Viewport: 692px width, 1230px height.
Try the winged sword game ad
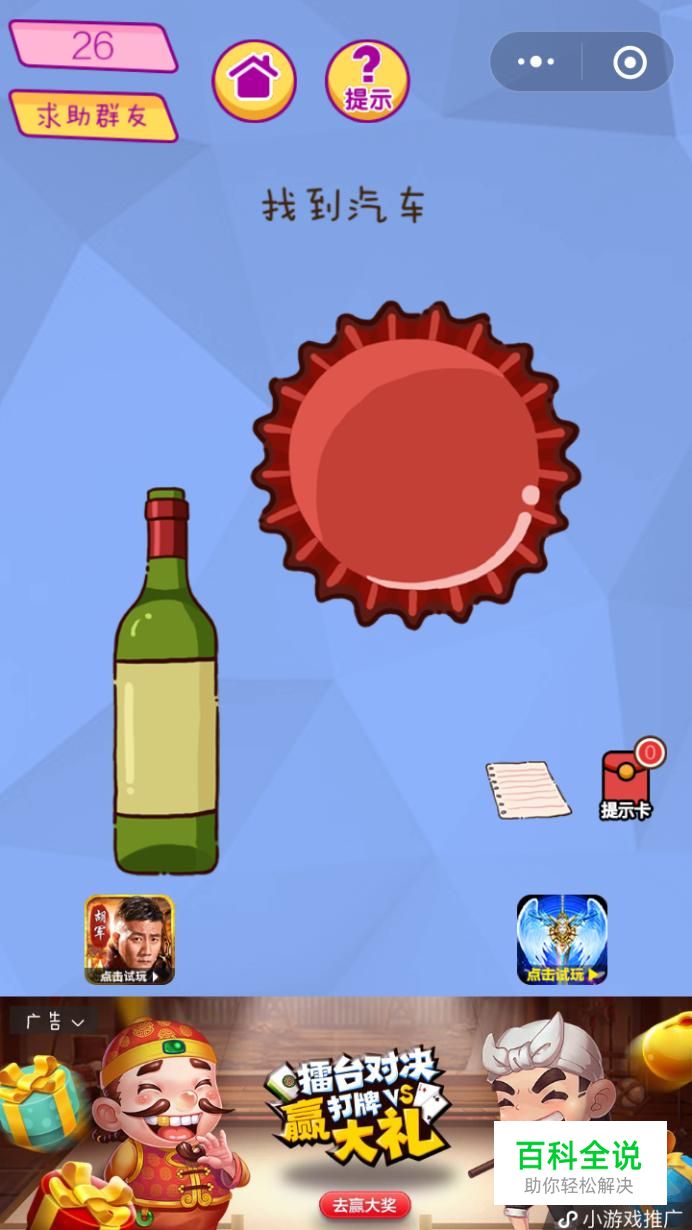[562, 939]
